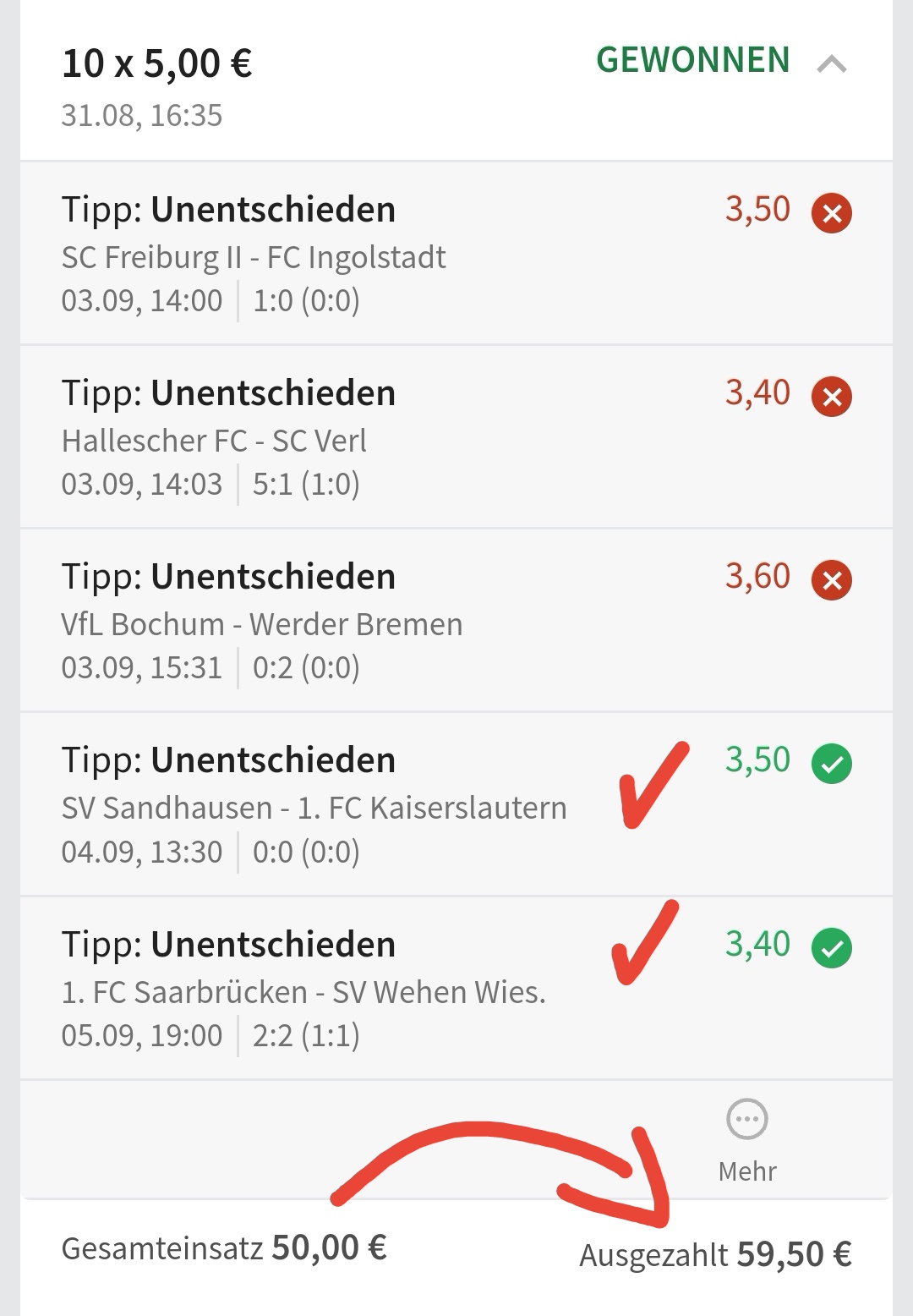Open VfL Bochum - Werder Bremen match
The height and width of the screenshot is (1316, 913).
[x=262, y=624]
